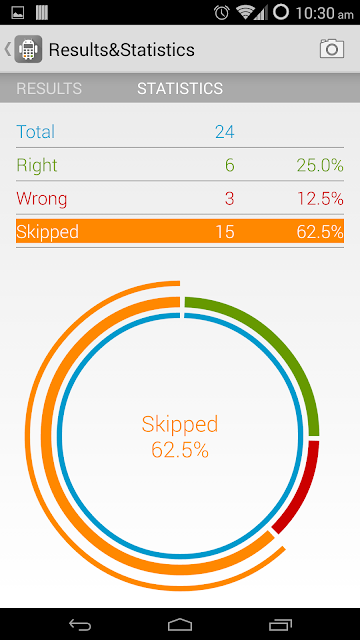The image size is (360, 640).
Task: Select the Right row
Action: 180,165
